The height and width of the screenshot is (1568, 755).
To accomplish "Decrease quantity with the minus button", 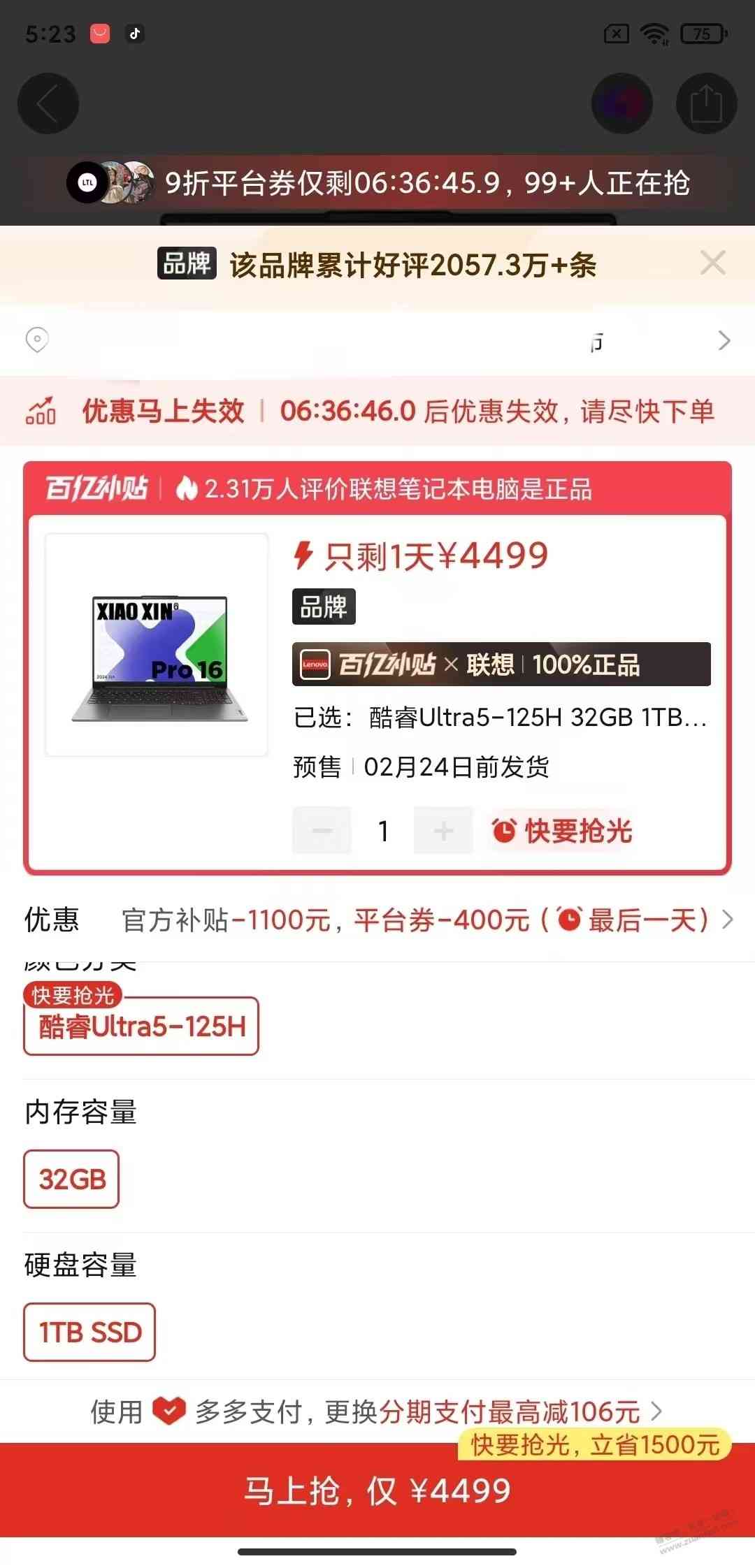I will tap(322, 831).
